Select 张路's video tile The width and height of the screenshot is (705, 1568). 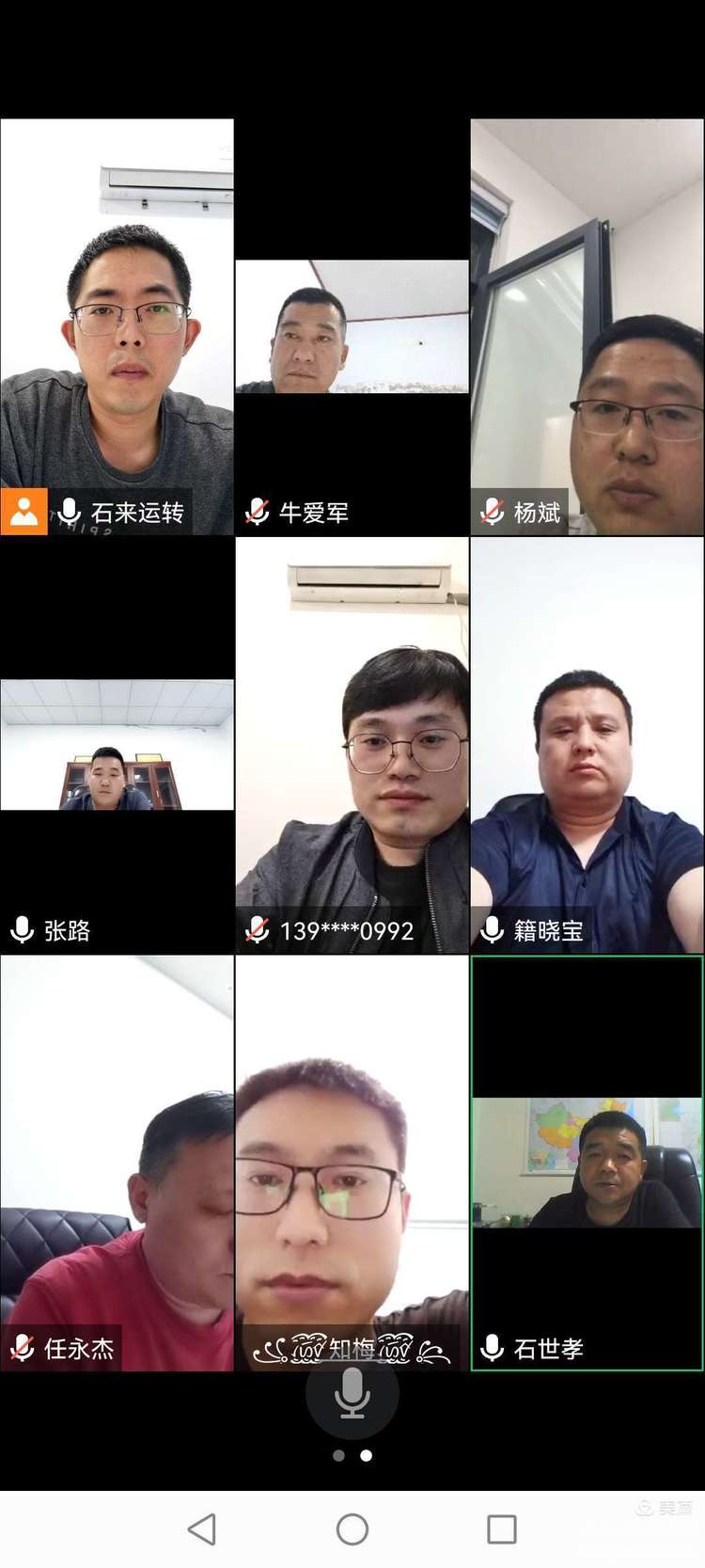[117, 744]
